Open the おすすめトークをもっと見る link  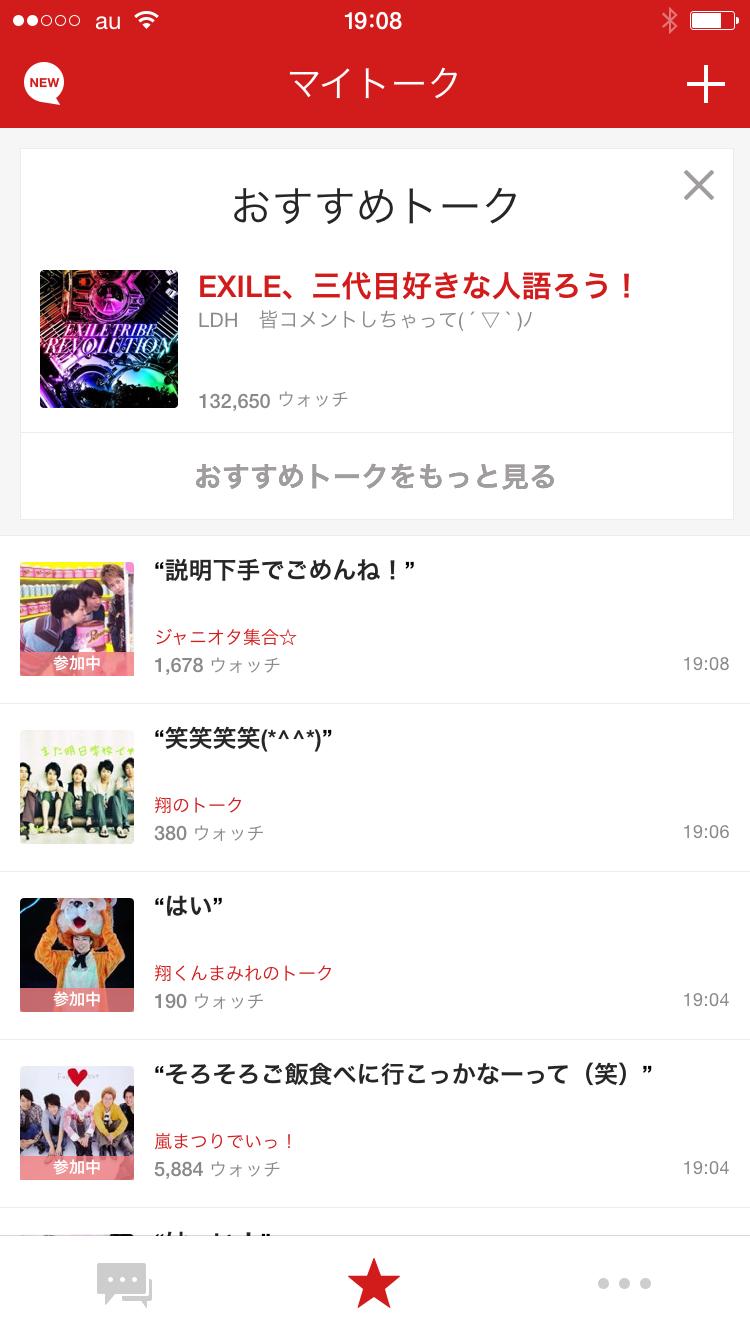[375, 477]
